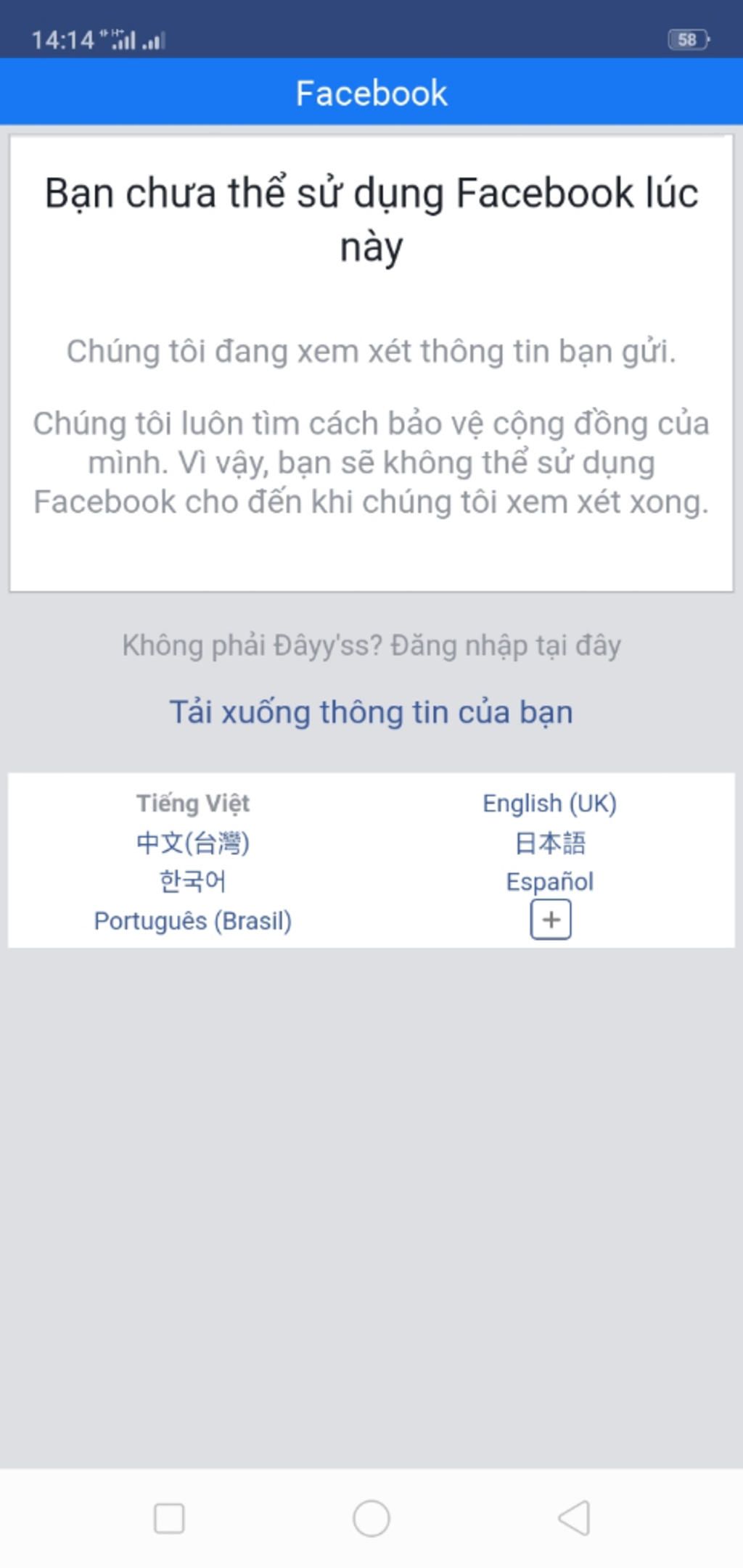Select Português (Brasil) language

click(x=193, y=921)
